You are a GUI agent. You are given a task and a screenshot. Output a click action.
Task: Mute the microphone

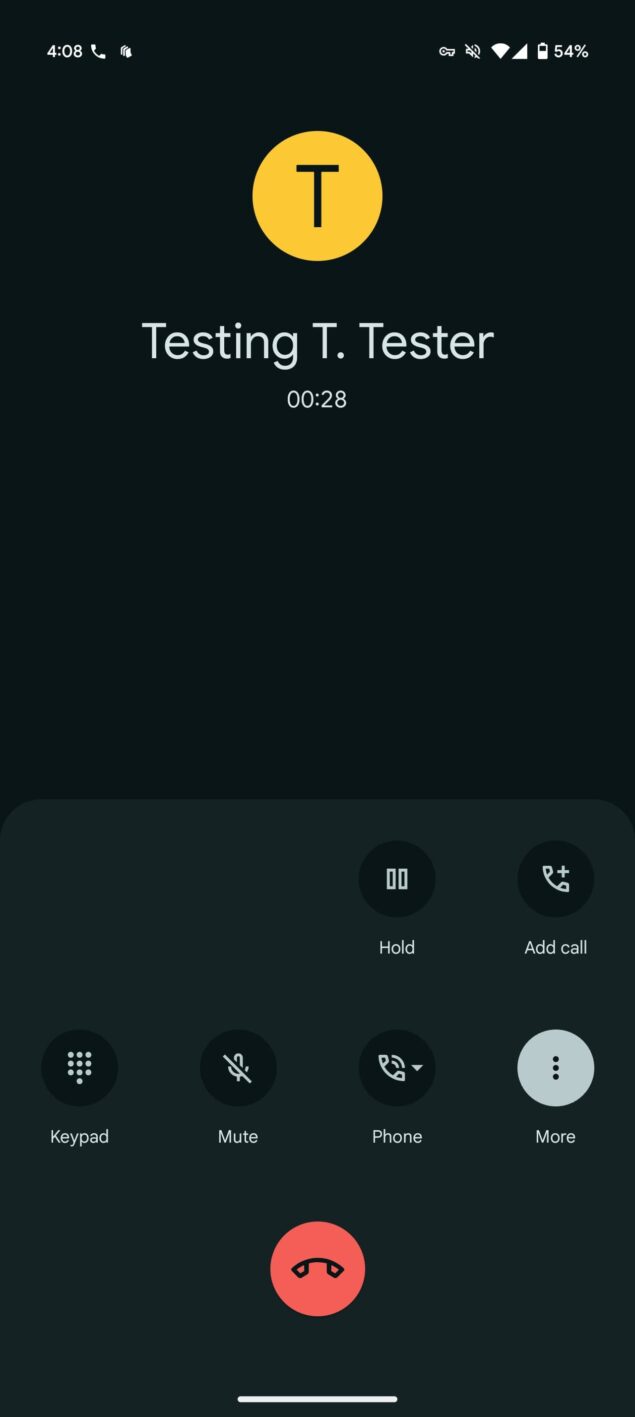(238, 1068)
